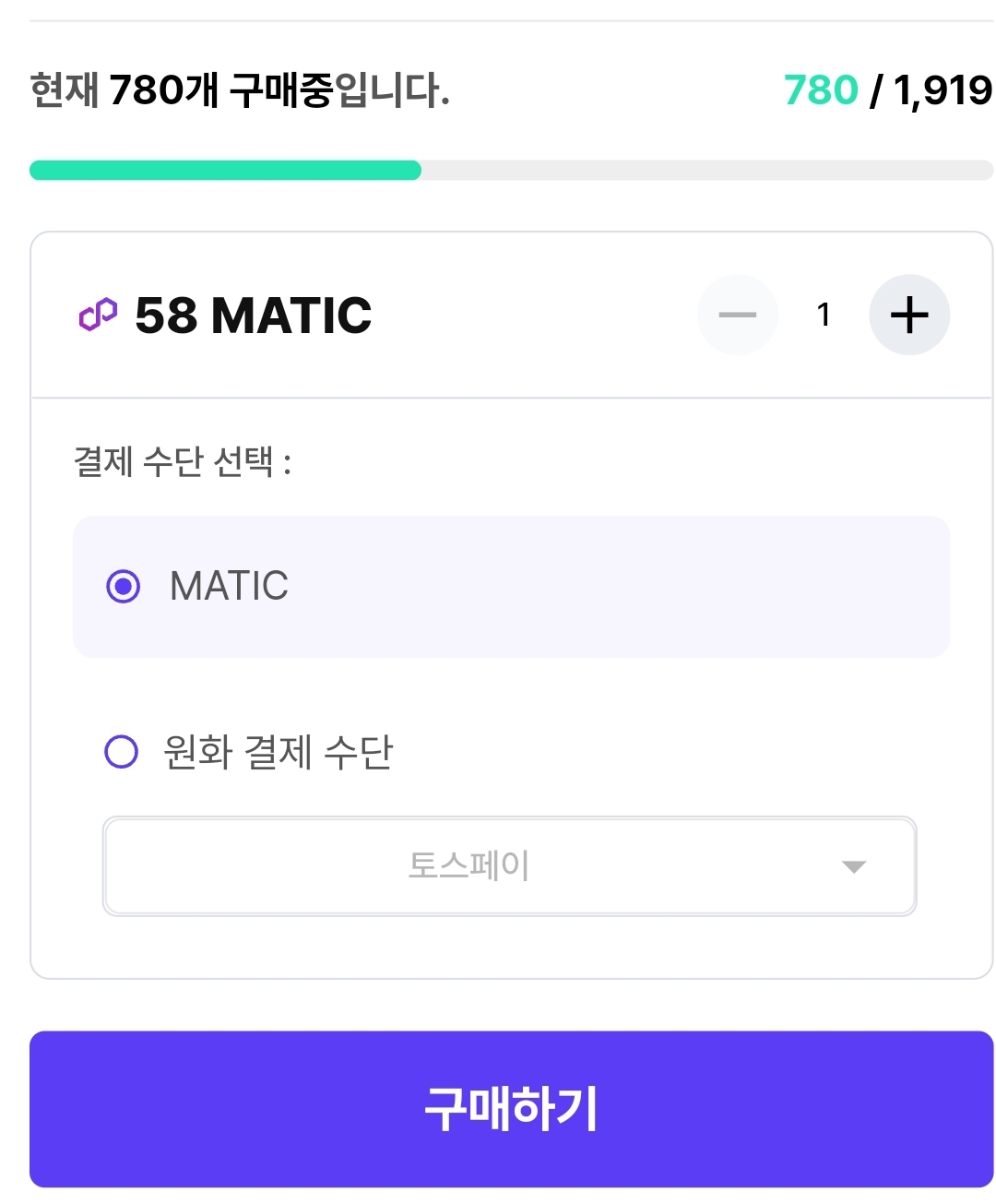Tap the 구매하기 purchase button

511,1108
